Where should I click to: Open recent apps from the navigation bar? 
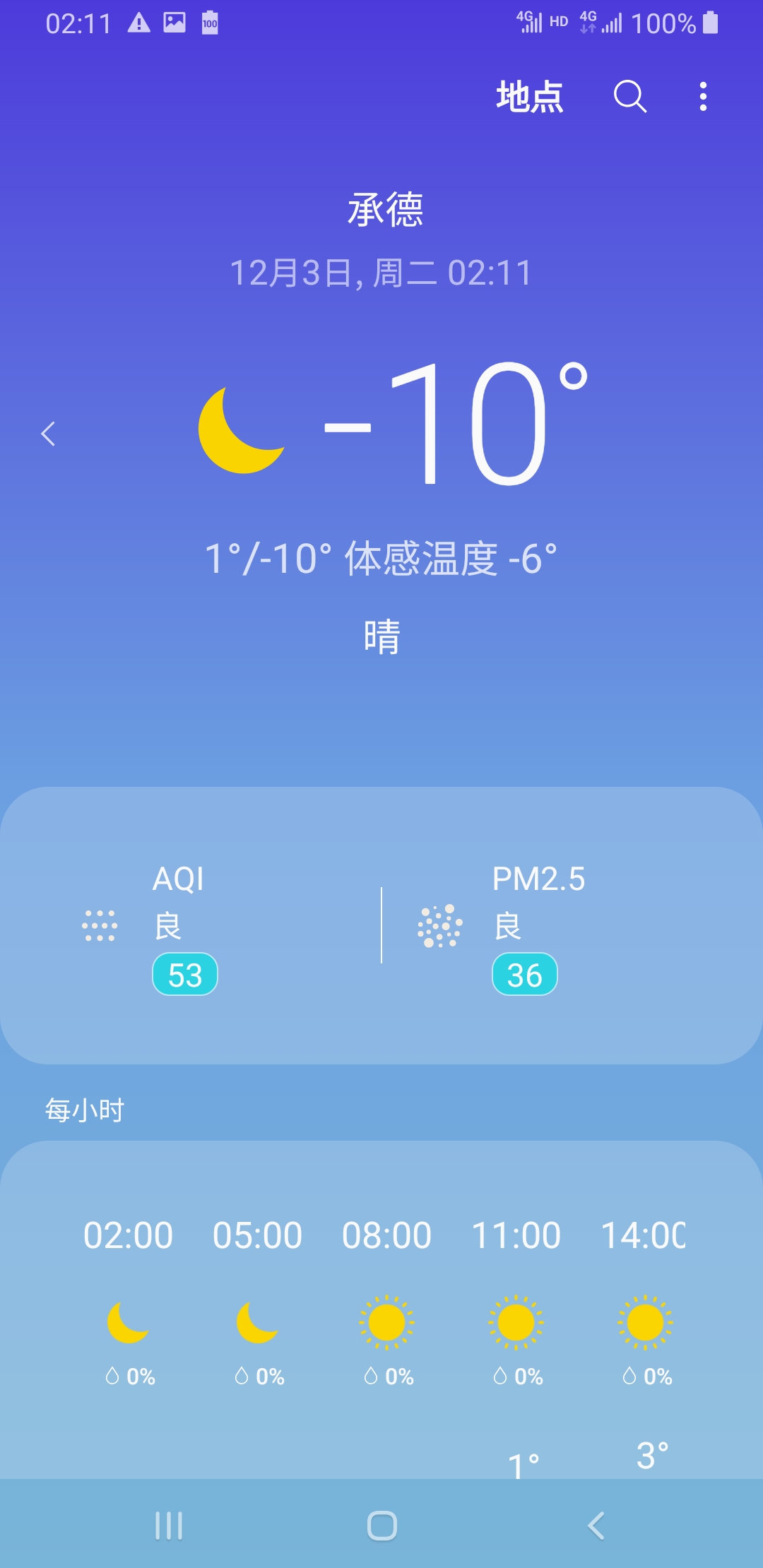(x=169, y=1525)
